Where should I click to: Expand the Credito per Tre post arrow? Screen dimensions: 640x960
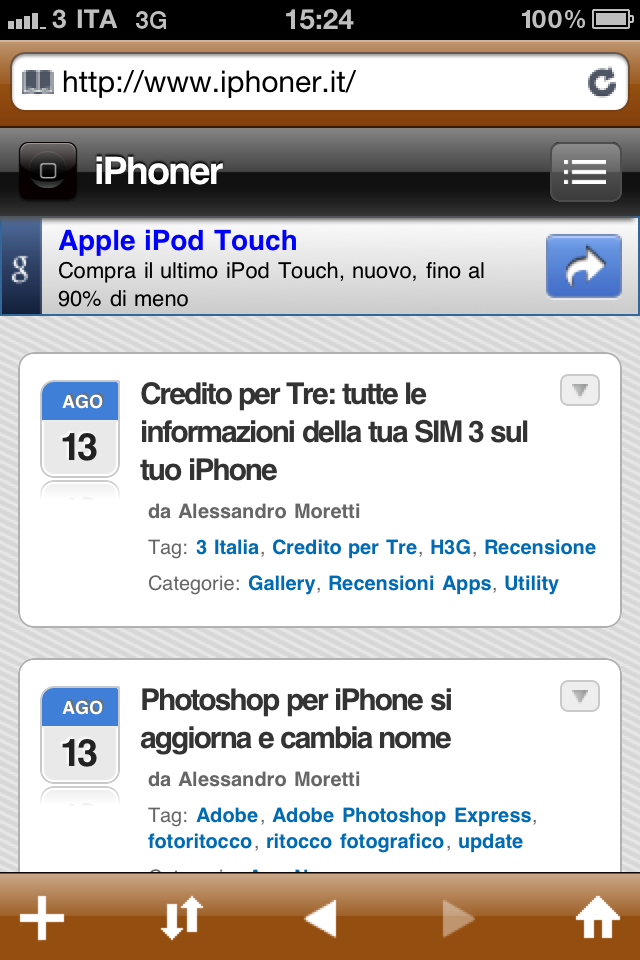(x=579, y=391)
